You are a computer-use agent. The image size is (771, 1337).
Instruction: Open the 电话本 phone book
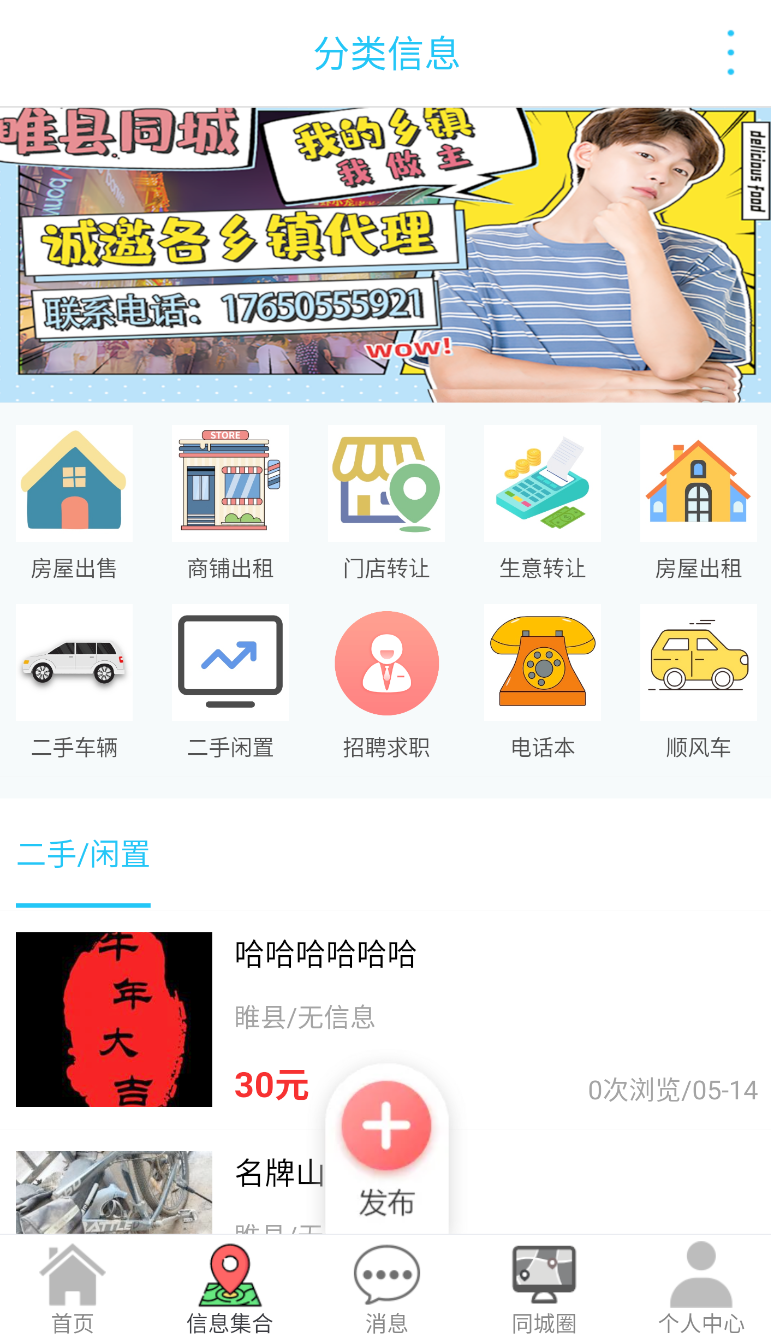click(x=542, y=681)
